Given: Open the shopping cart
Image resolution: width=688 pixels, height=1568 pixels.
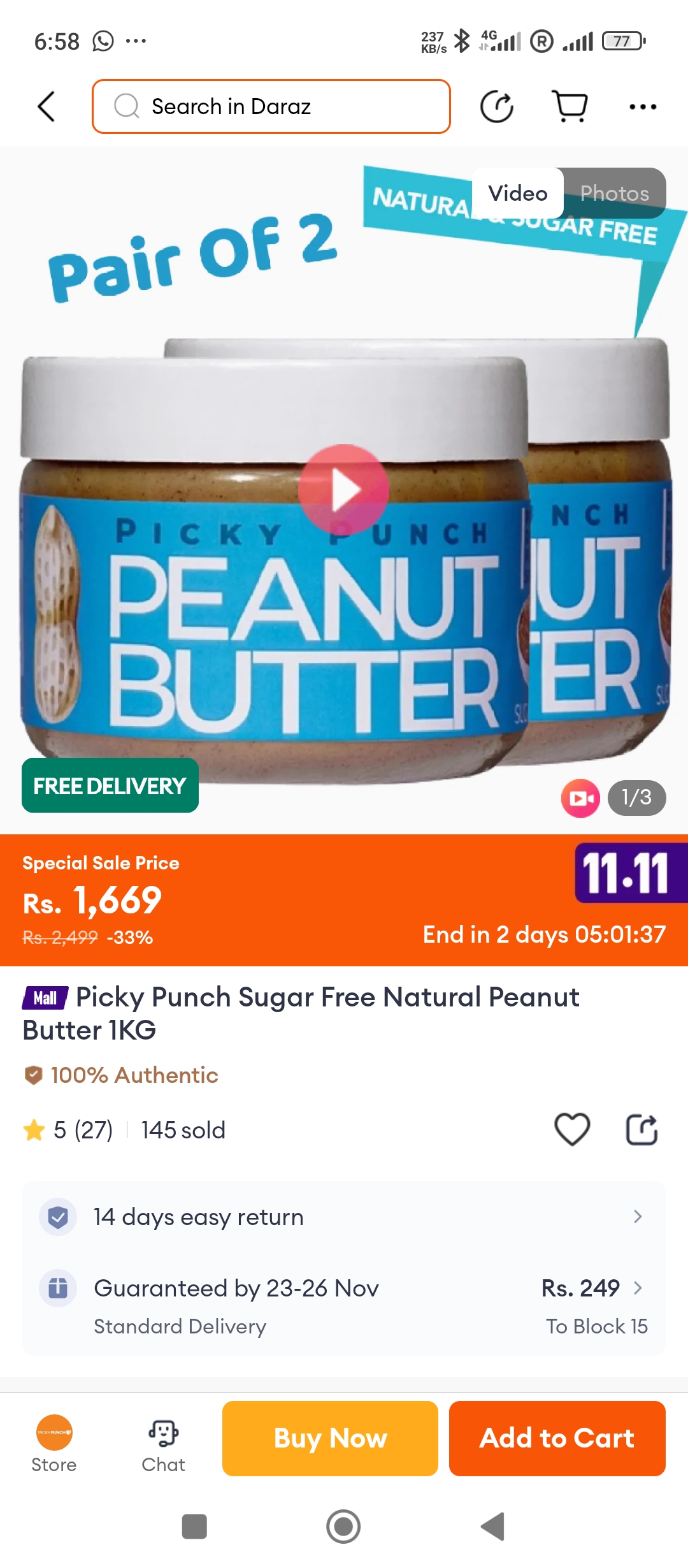Looking at the screenshot, I should (x=570, y=106).
